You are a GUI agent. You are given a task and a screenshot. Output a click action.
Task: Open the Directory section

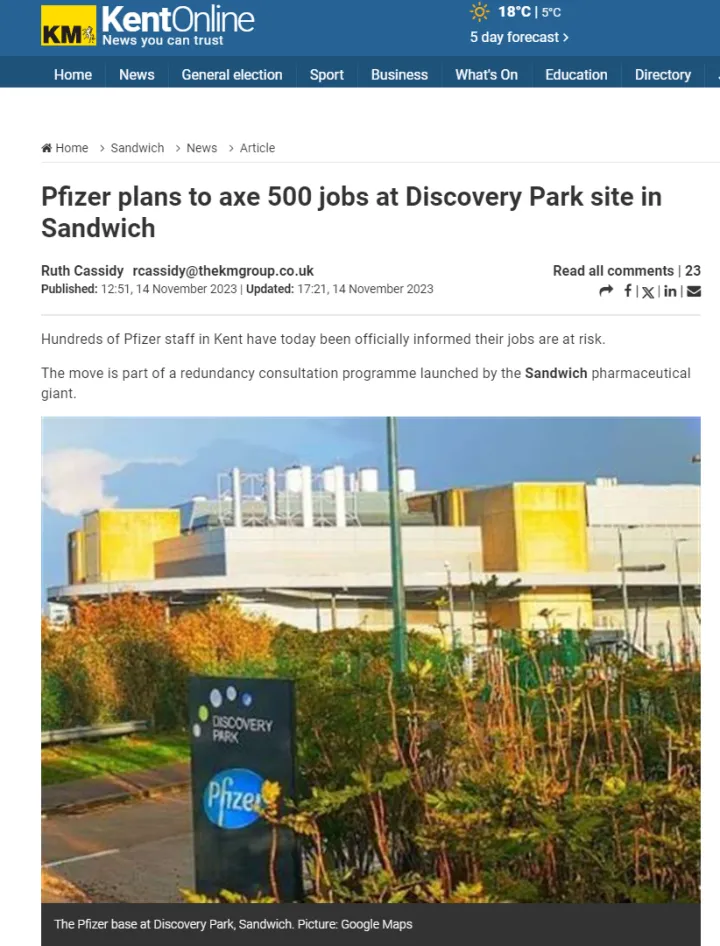663,74
